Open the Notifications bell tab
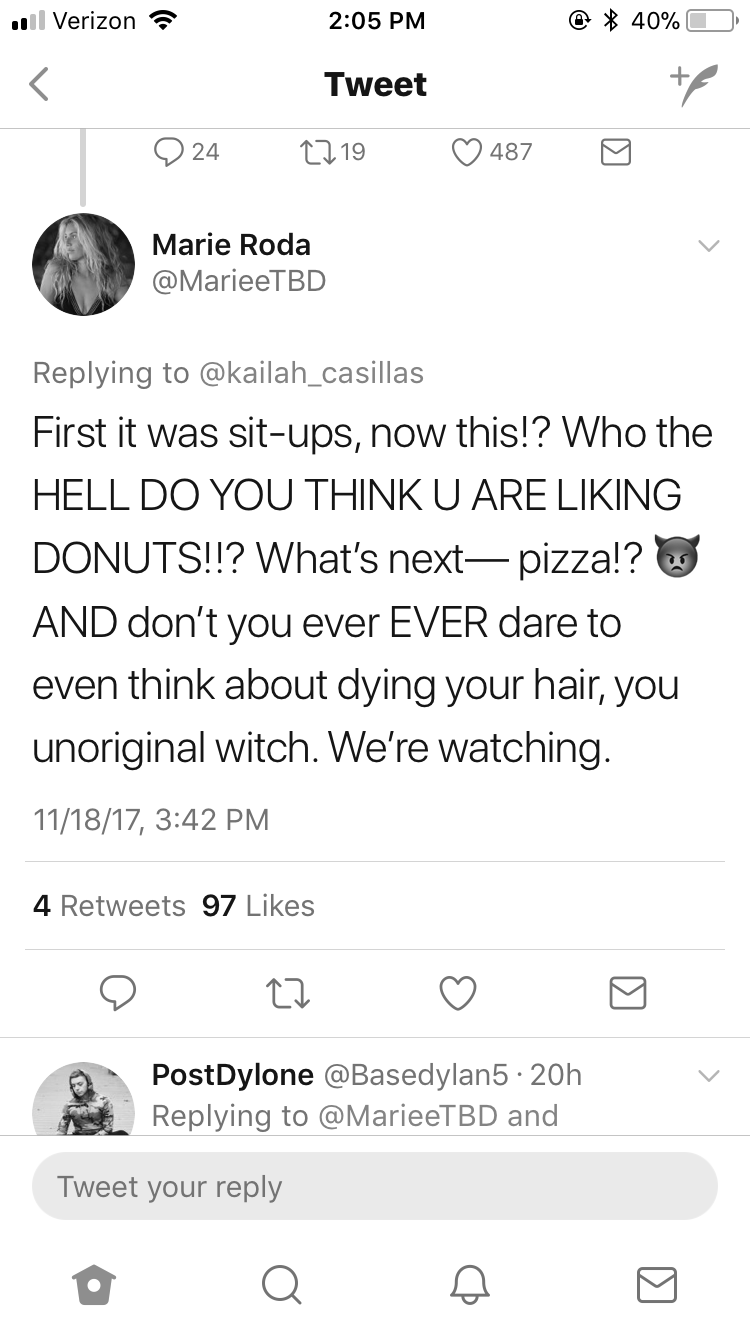 (469, 1284)
